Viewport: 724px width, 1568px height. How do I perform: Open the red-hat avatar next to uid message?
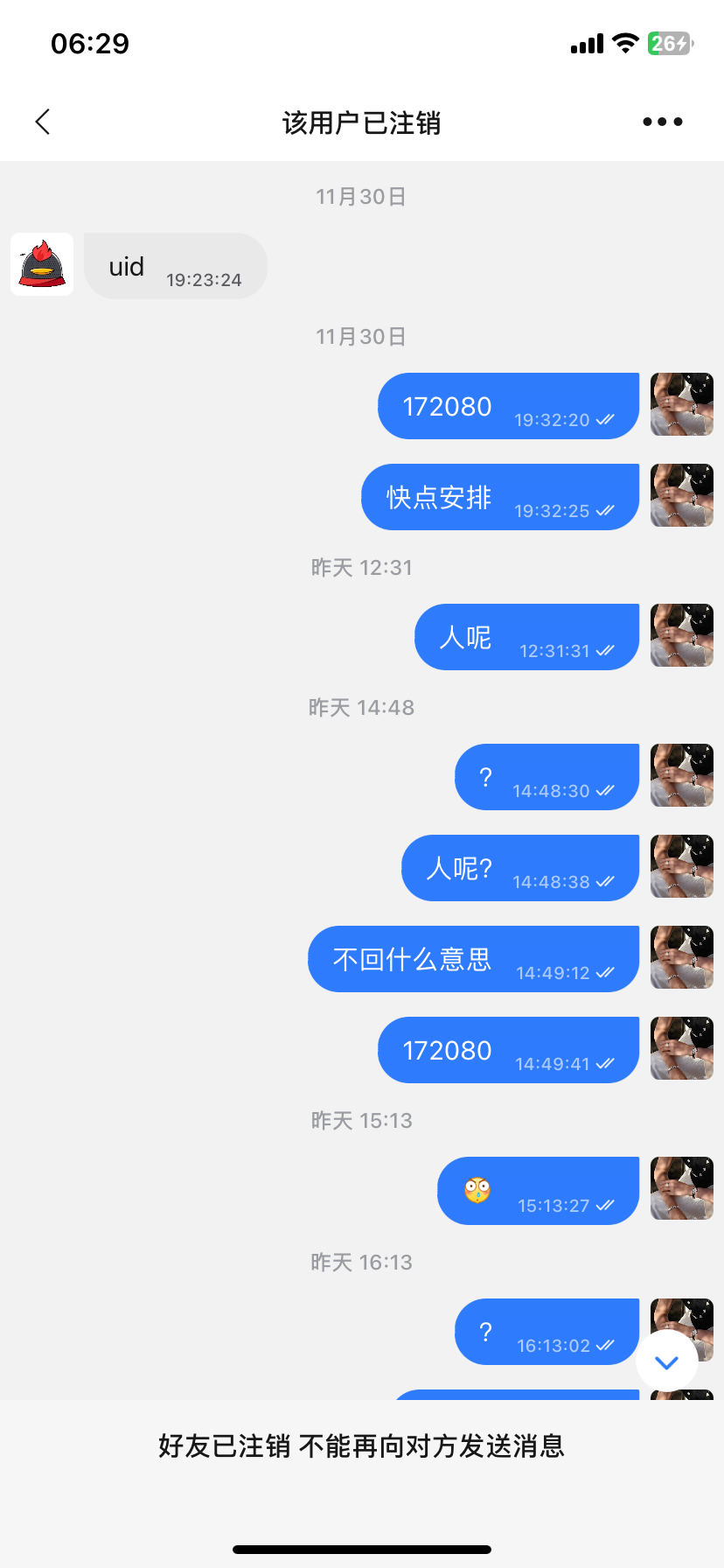(x=42, y=264)
